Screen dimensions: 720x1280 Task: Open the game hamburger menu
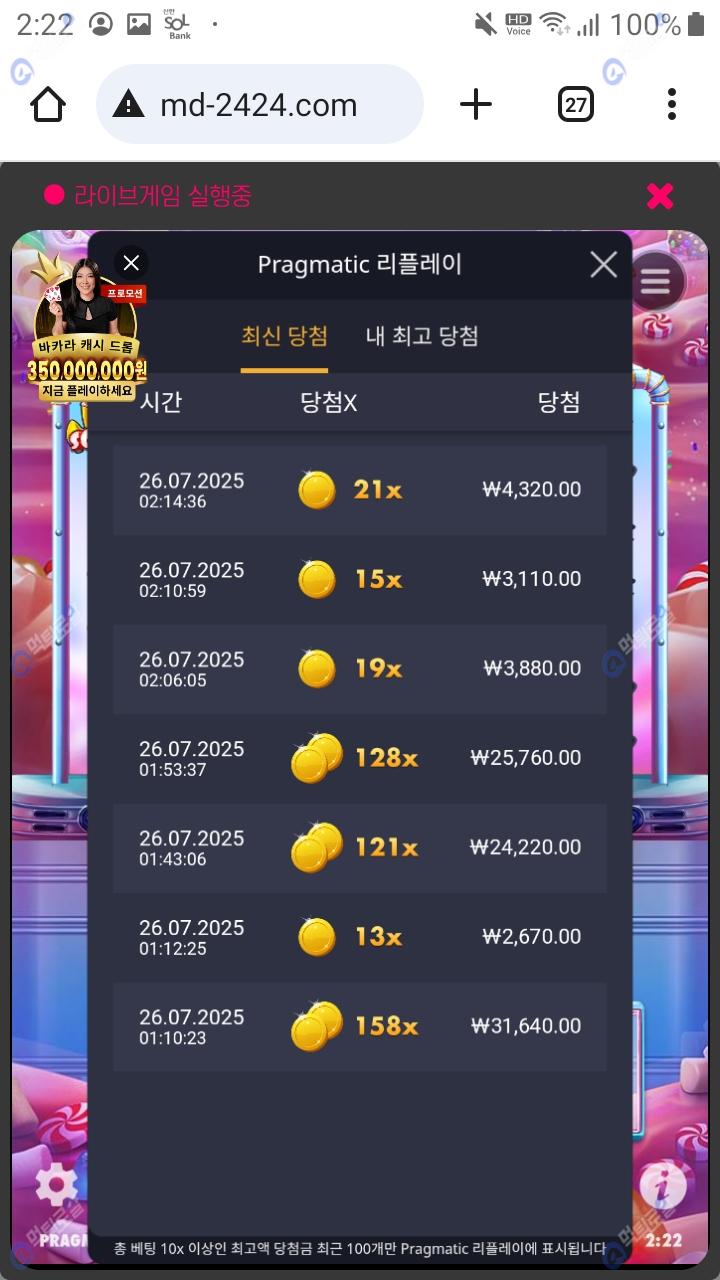[655, 283]
